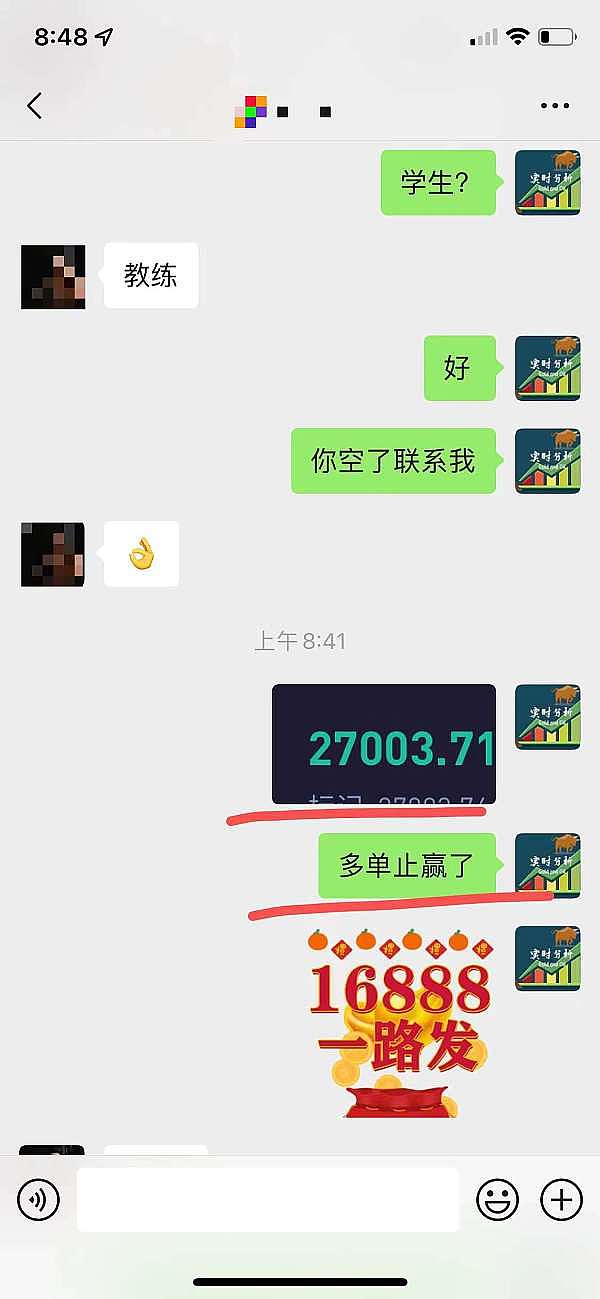This screenshot has height=1299, width=600.
Task: Open the plus attachments menu
Action: (561, 1199)
